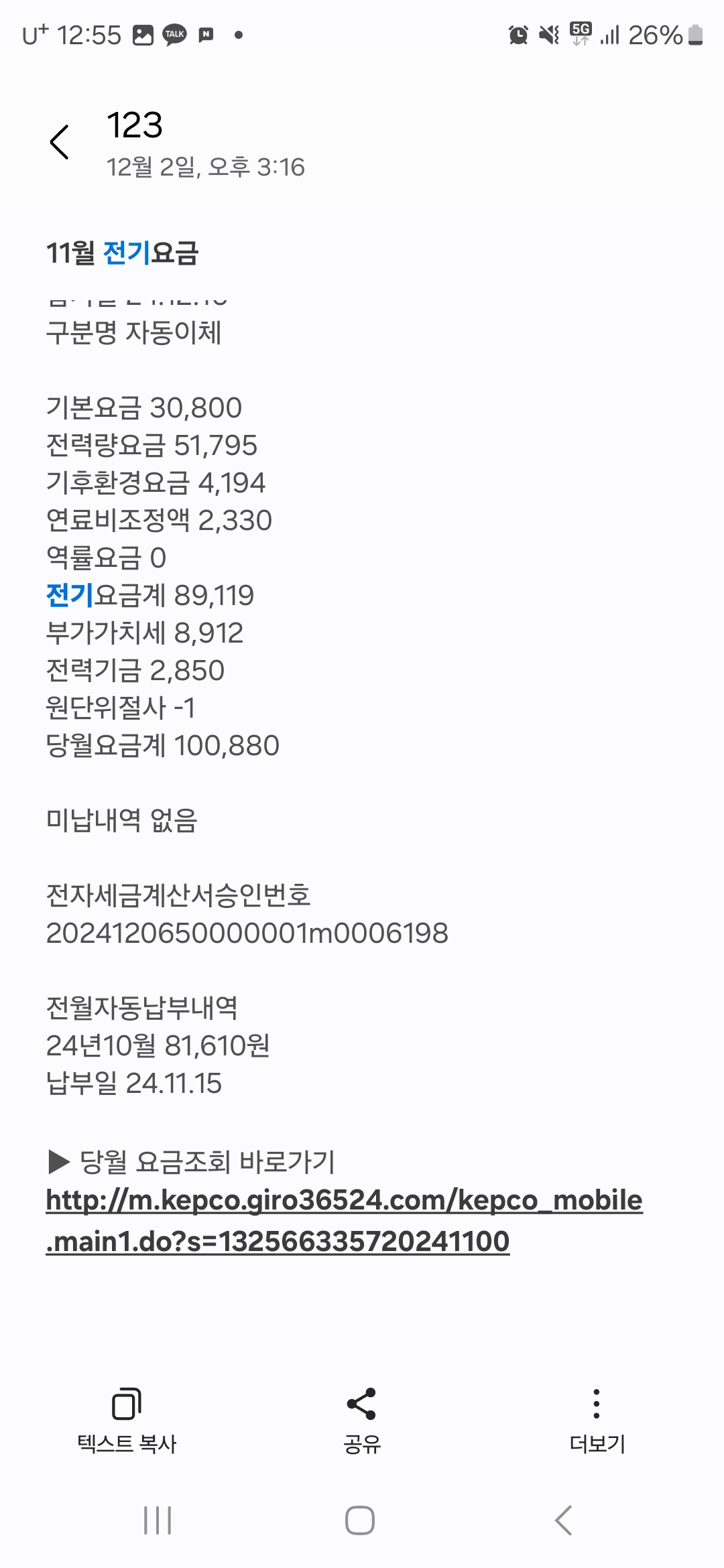This screenshot has height=1568, width=724.
Task: Open recent apps from the navigation bar
Action: click(158, 1520)
